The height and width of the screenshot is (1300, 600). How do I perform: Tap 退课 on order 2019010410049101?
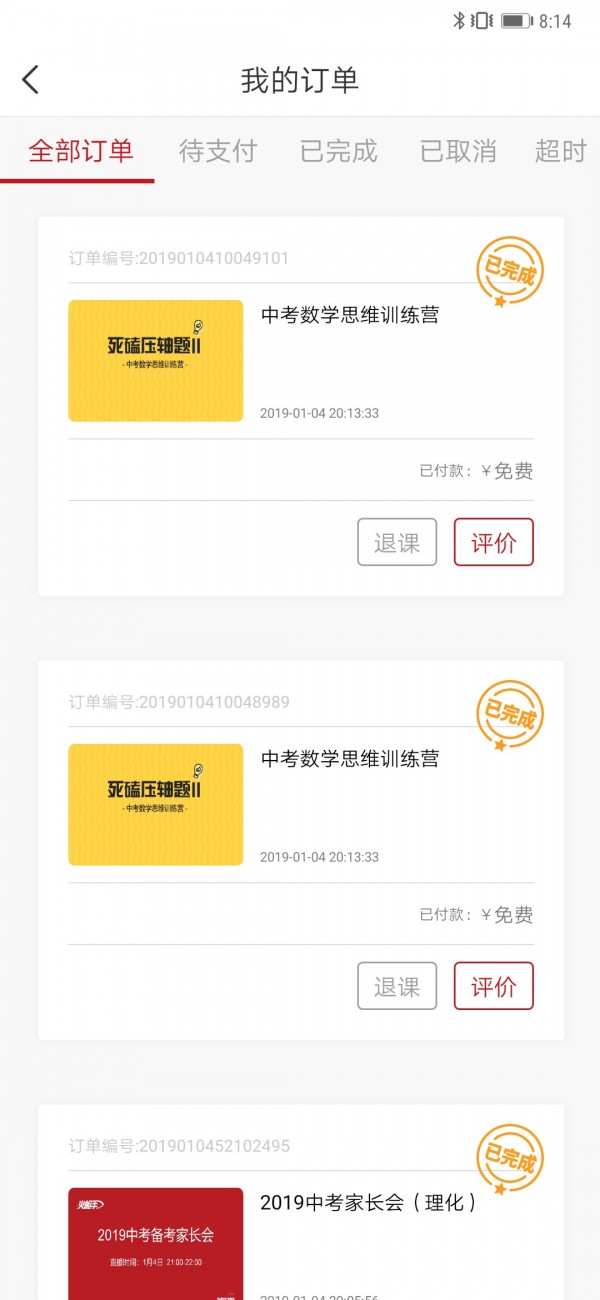click(397, 542)
